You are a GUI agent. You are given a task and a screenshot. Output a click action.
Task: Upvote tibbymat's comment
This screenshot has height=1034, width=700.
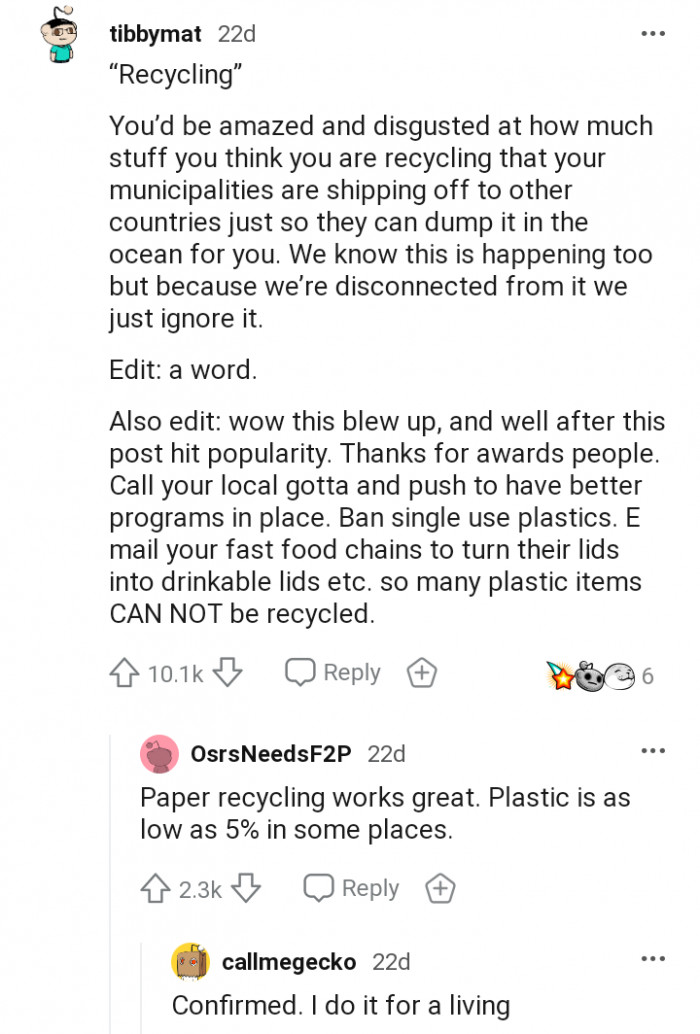click(124, 674)
